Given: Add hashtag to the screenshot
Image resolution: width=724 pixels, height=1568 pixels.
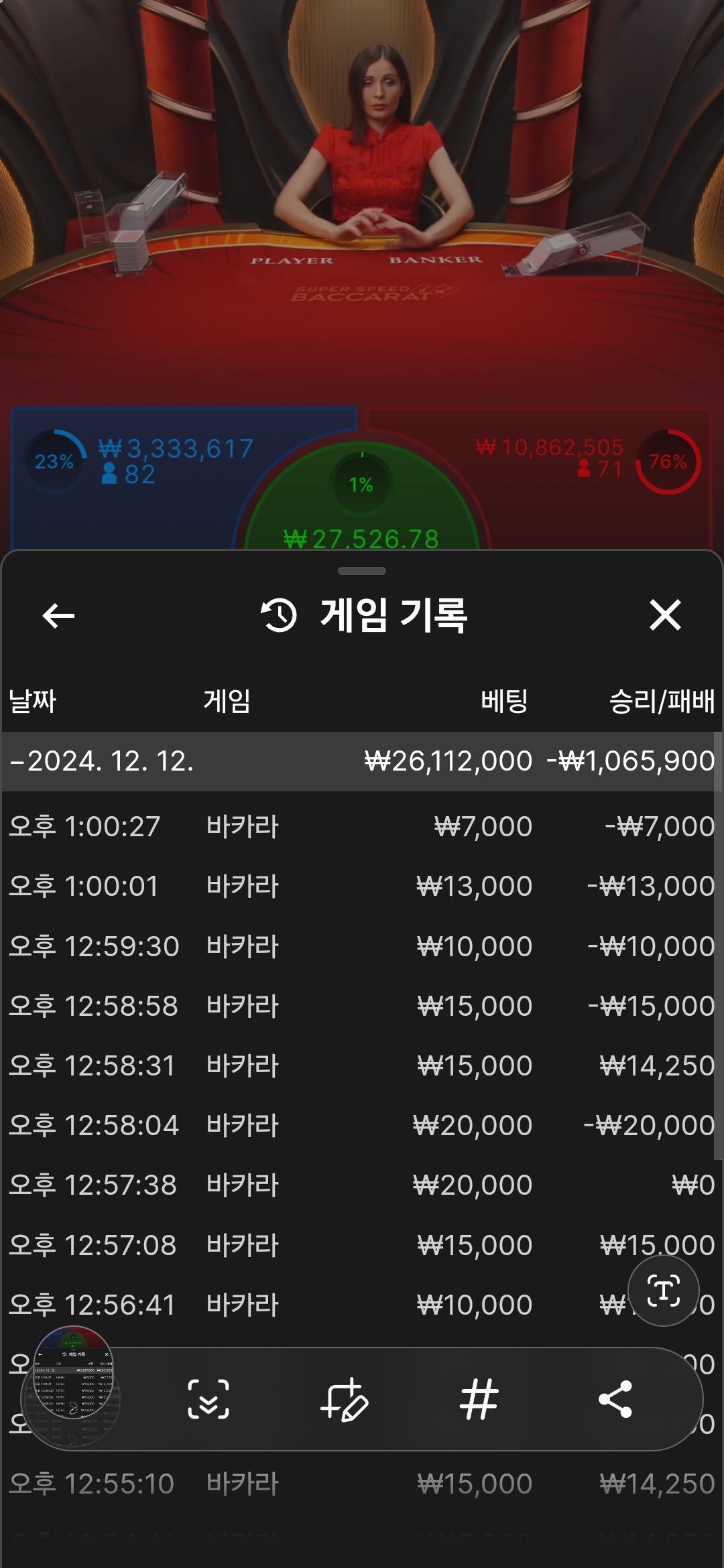Looking at the screenshot, I should 479,1399.
